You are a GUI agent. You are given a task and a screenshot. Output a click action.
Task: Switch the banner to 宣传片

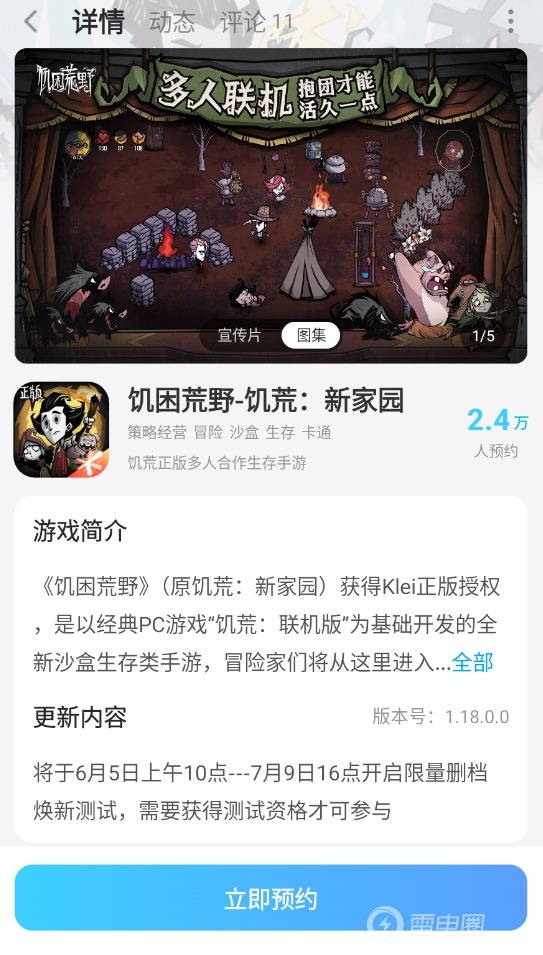pyautogui.click(x=239, y=336)
